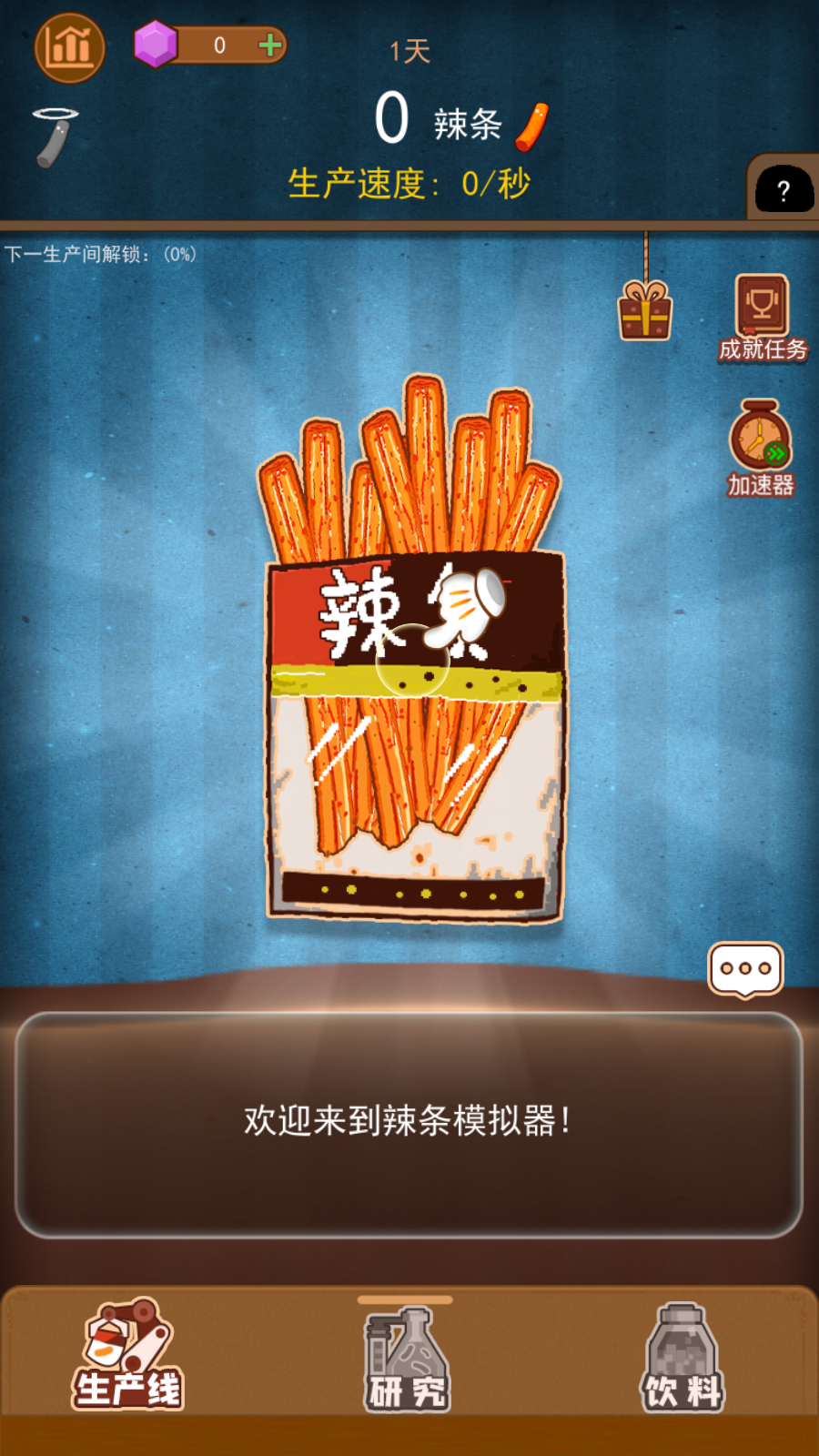Add more purple gems with plus button

[x=269, y=45]
